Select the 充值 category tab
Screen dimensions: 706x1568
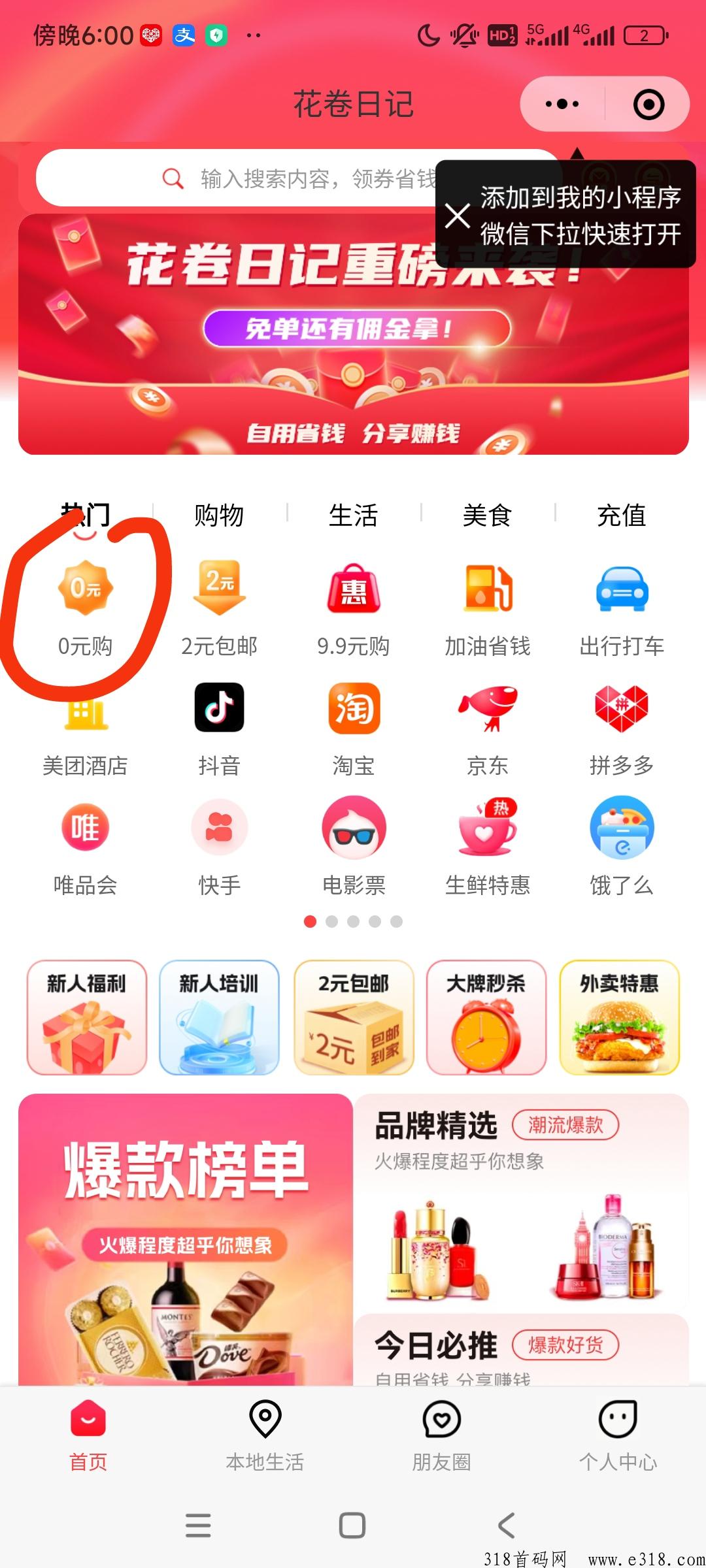621,515
